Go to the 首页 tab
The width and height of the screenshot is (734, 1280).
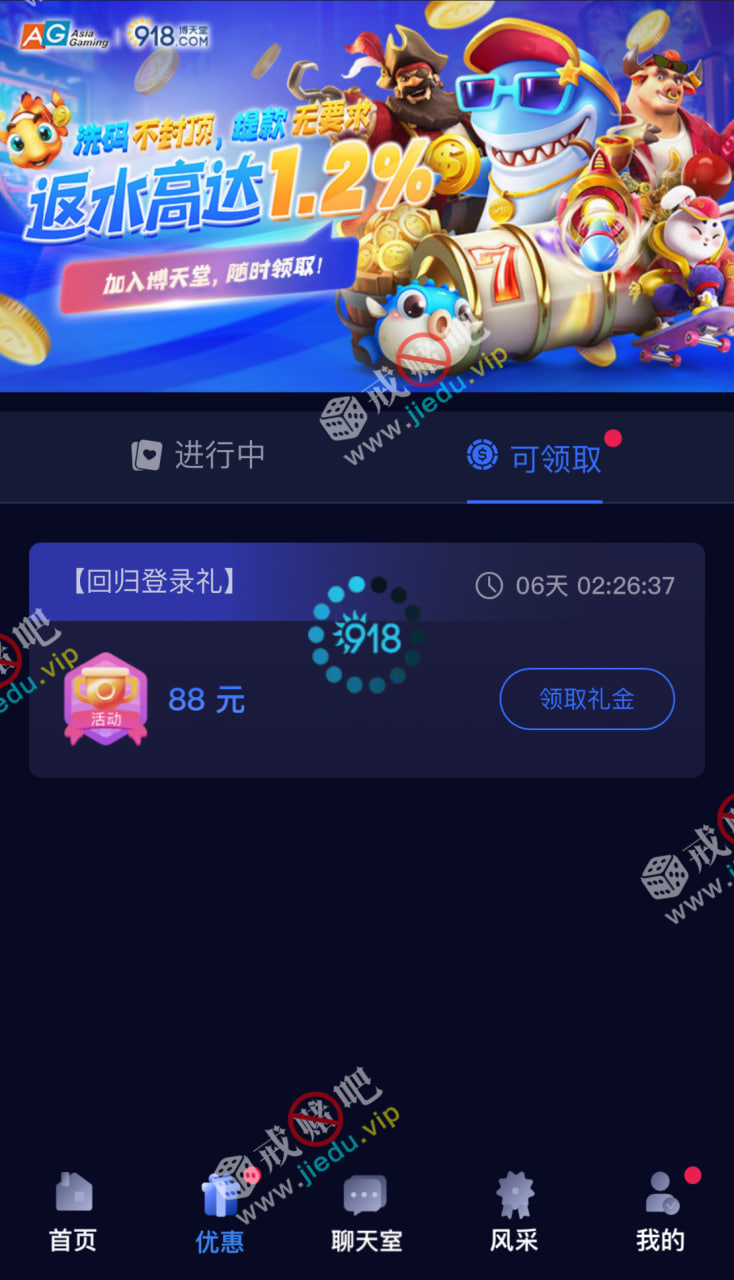click(x=73, y=1213)
